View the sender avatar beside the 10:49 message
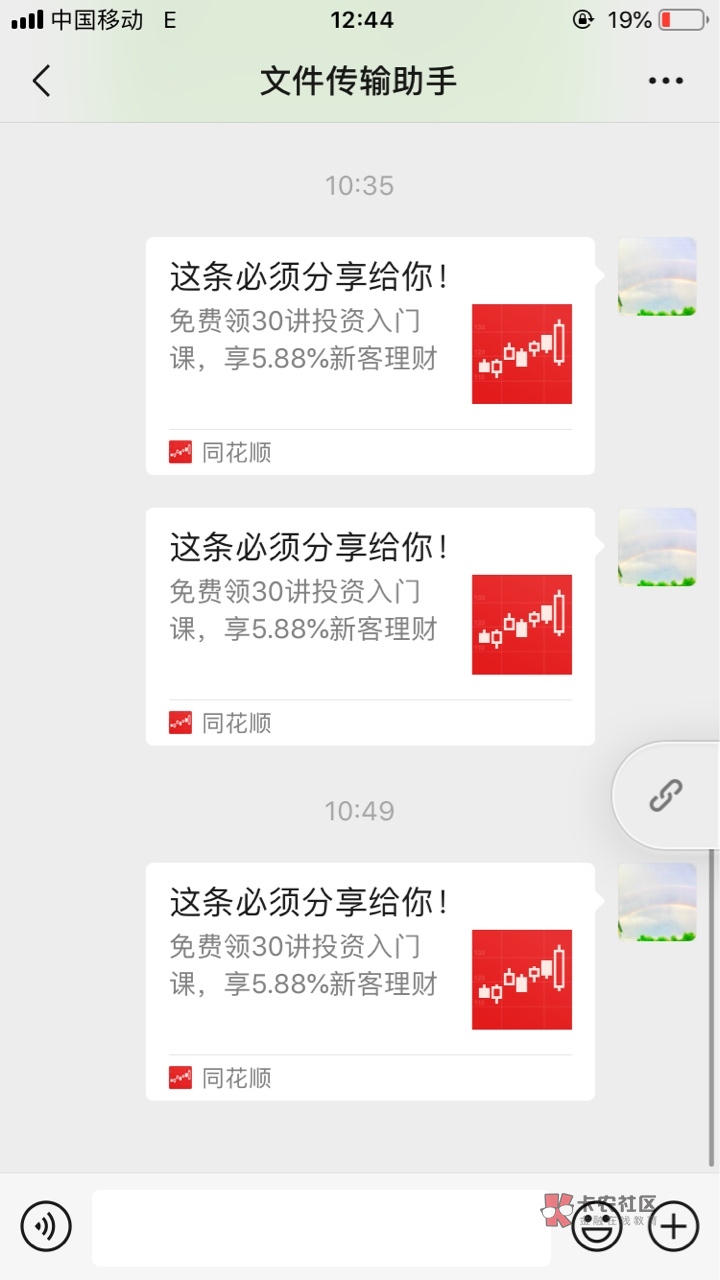The width and height of the screenshot is (720, 1280). pyautogui.click(x=657, y=902)
